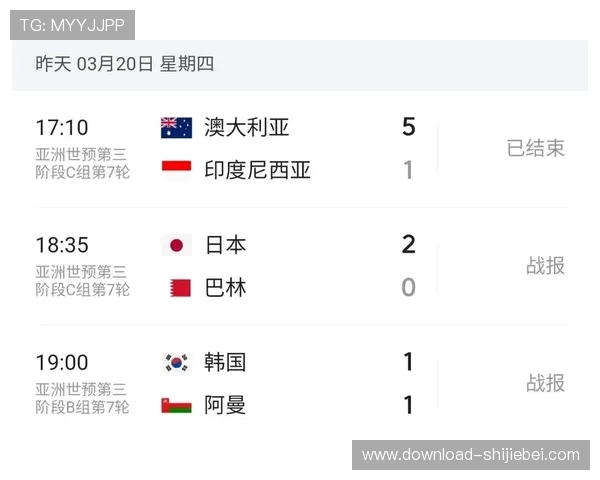Open the Japan vs Bahrain match
The height and width of the screenshot is (480, 600).
pyautogui.click(x=250, y=266)
